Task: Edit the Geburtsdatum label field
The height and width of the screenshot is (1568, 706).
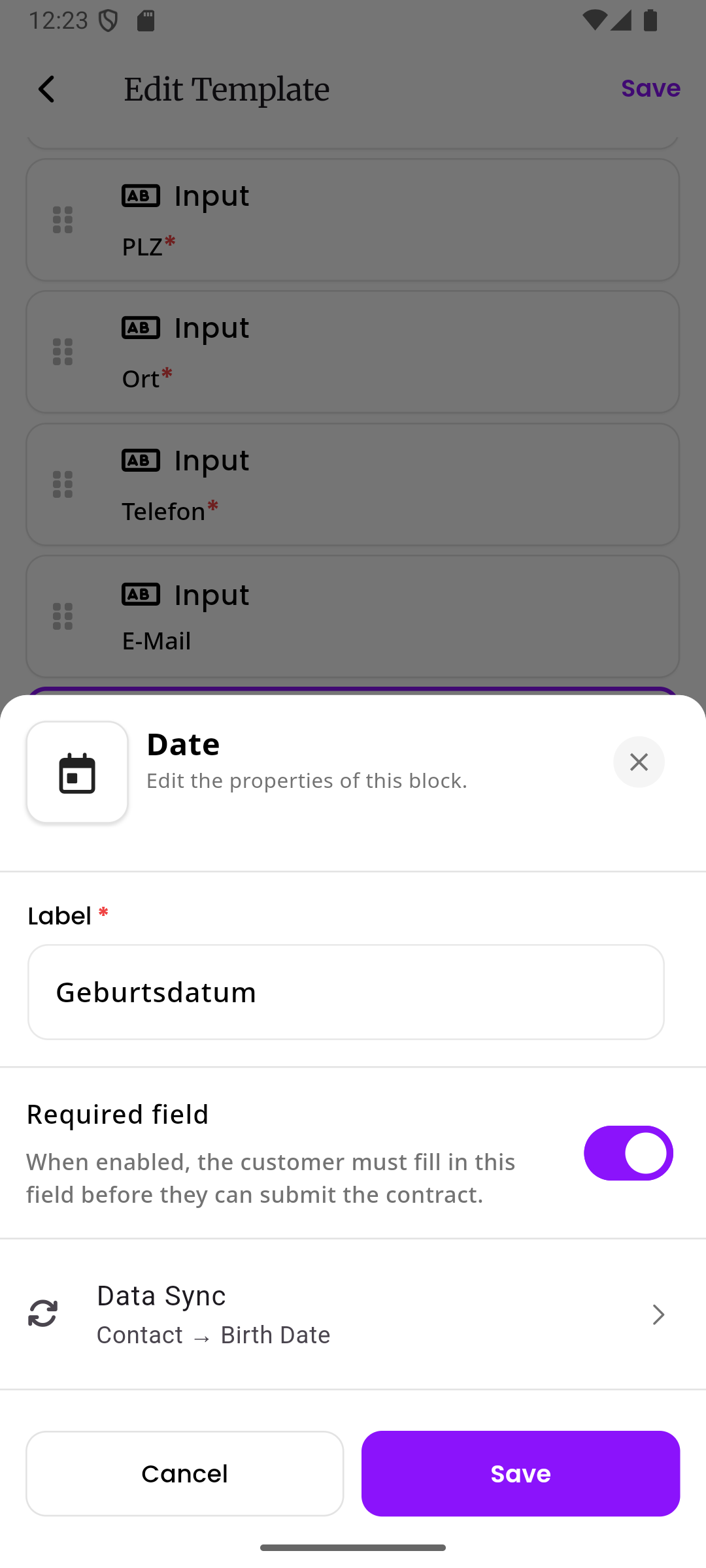Action: 345,992
